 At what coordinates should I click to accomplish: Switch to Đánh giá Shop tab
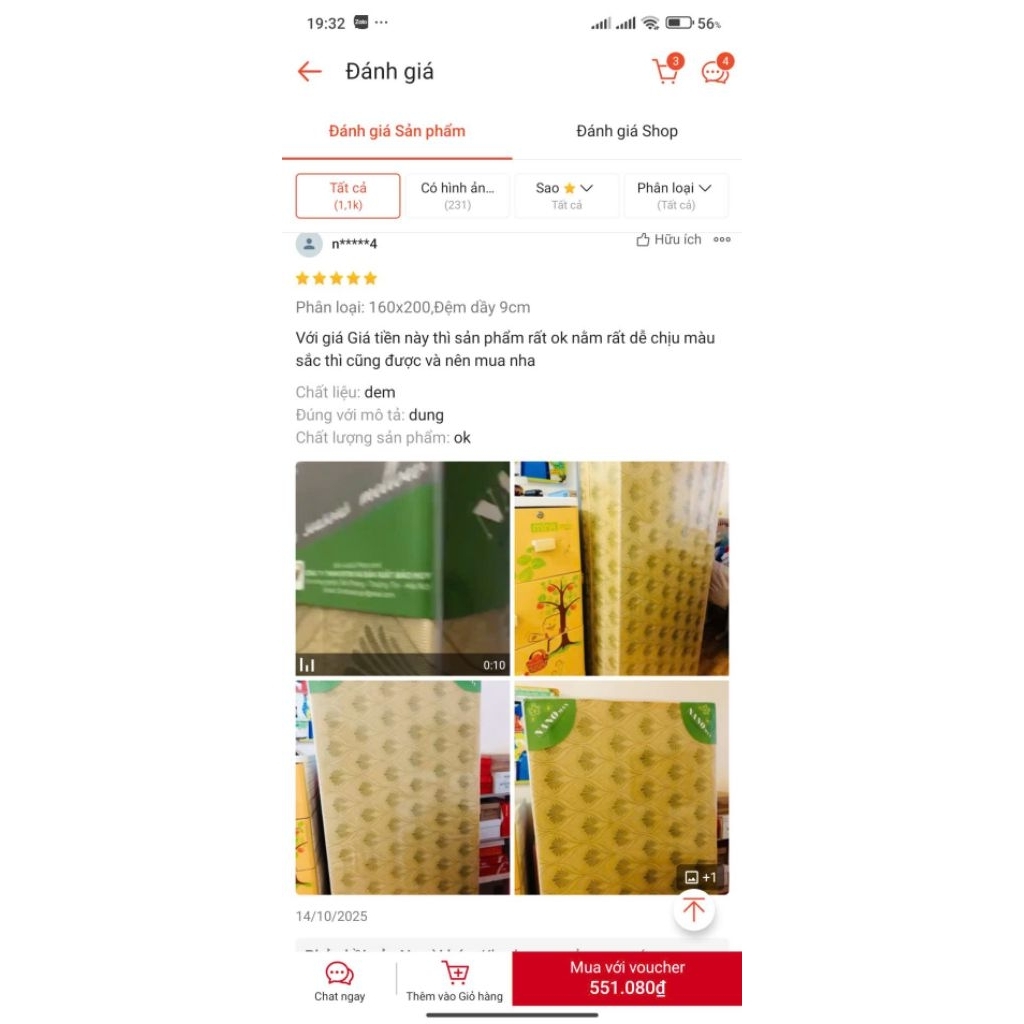point(626,131)
